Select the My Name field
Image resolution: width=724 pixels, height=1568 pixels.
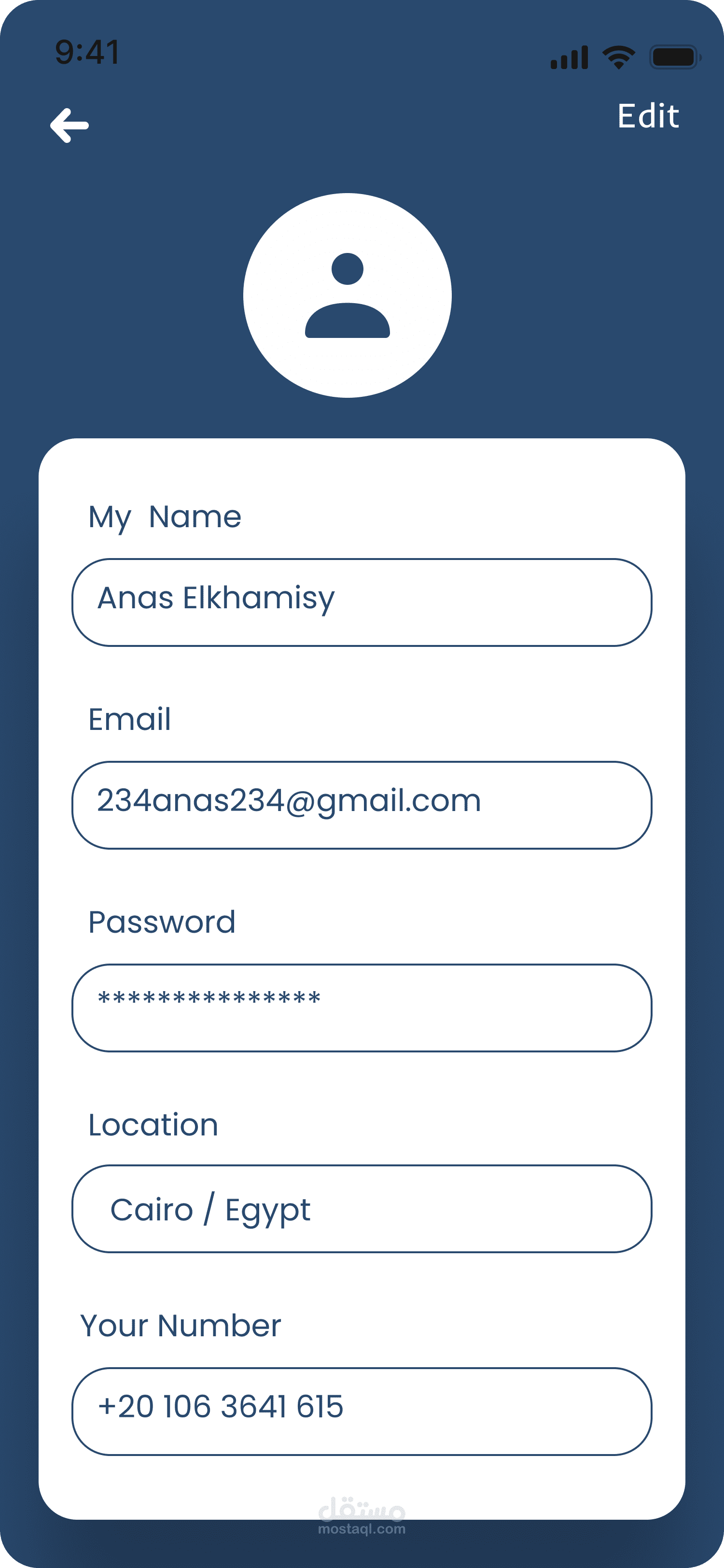(x=362, y=602)
